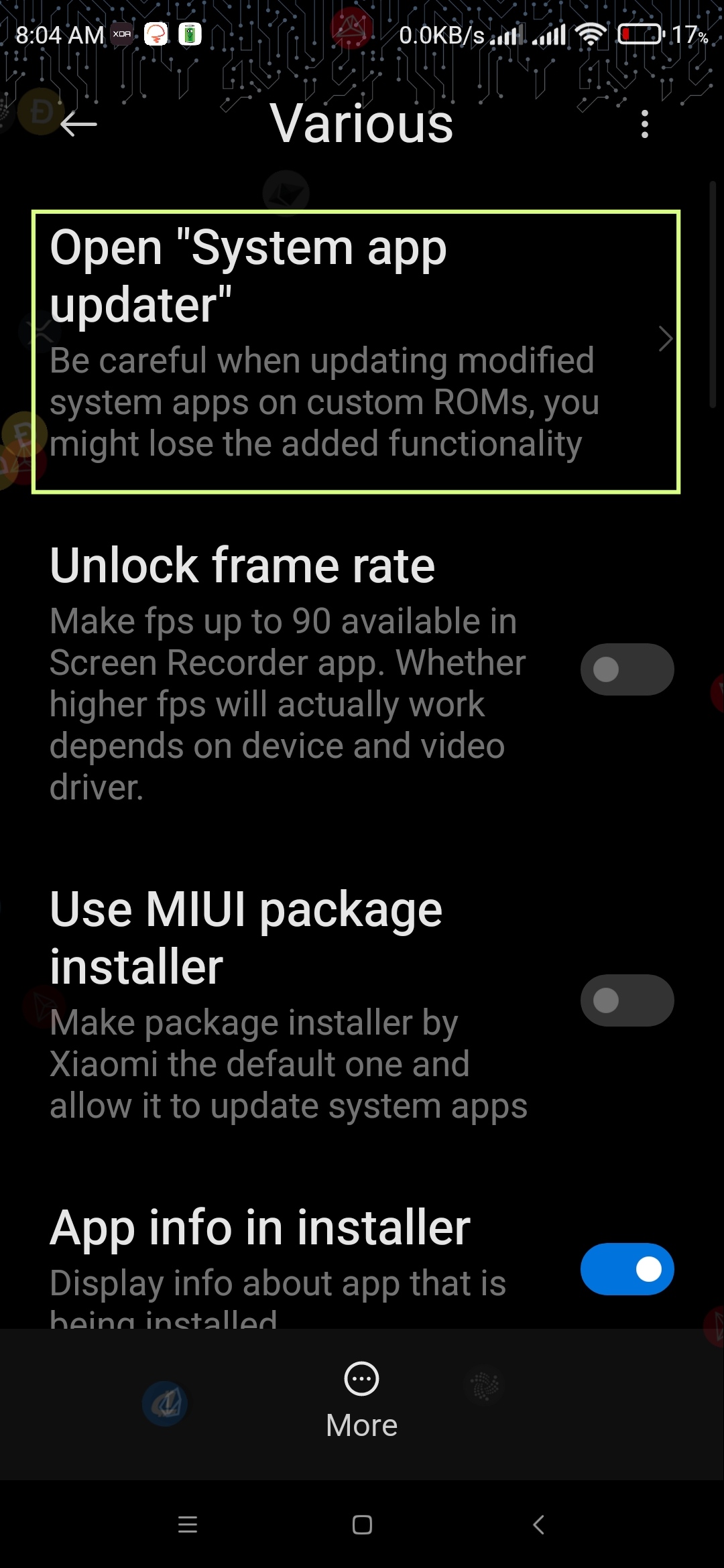The height and width of the screenshot is (1568, 724).
Task: Enable Unlock frame rate
Action: point(627,669)
